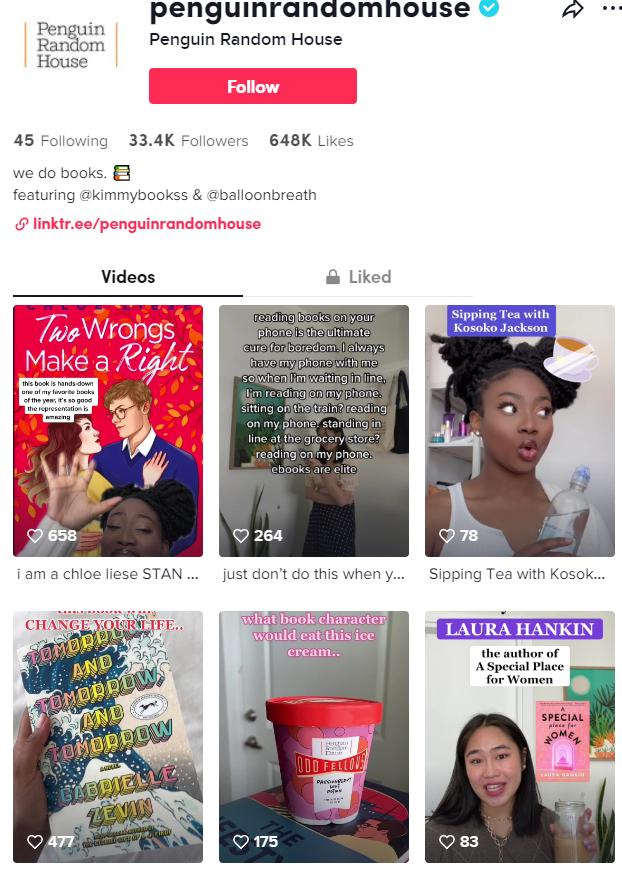
Task: Switch to the Liked tab
Action: pos(358,277)
